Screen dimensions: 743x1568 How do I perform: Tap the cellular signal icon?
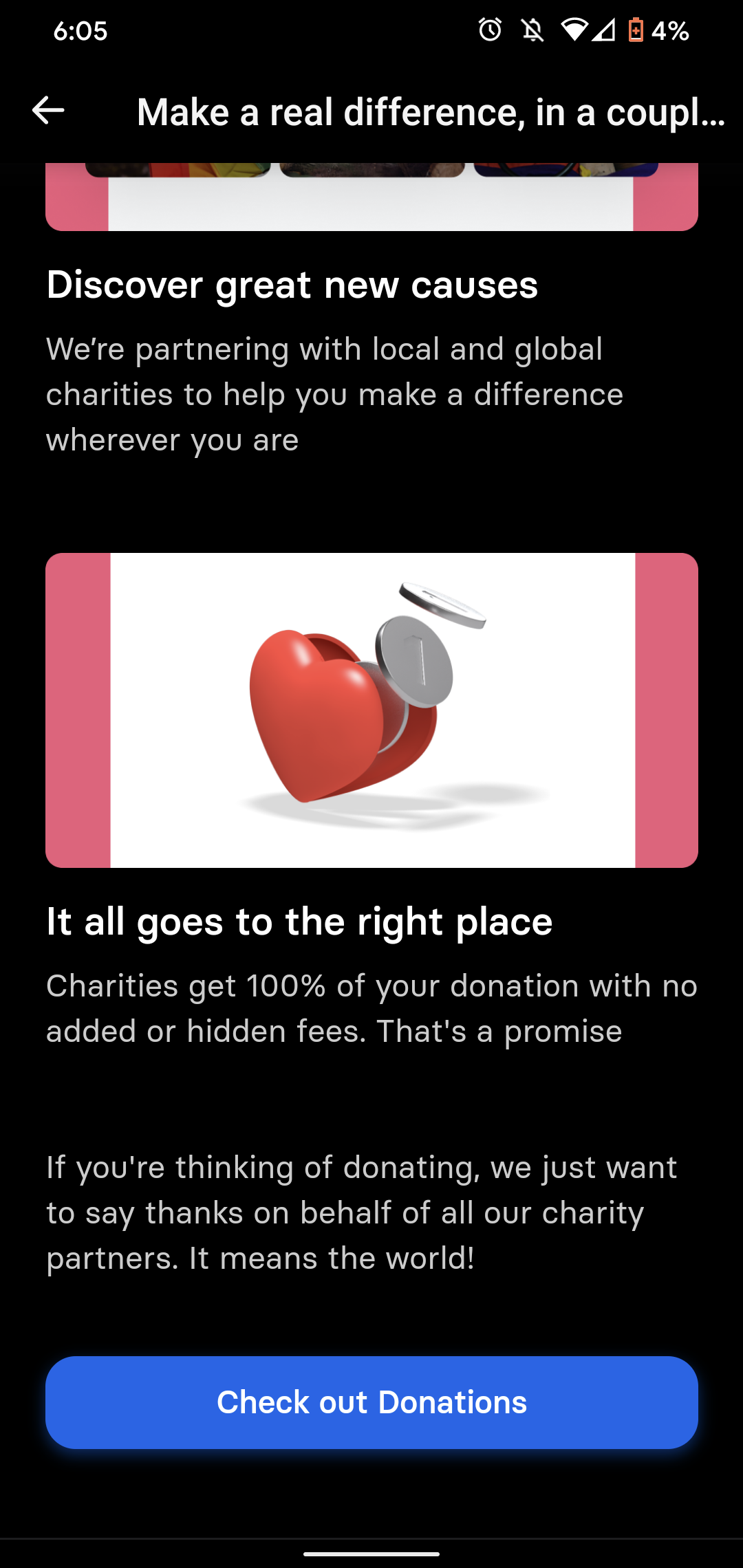(x=605, y=30)
